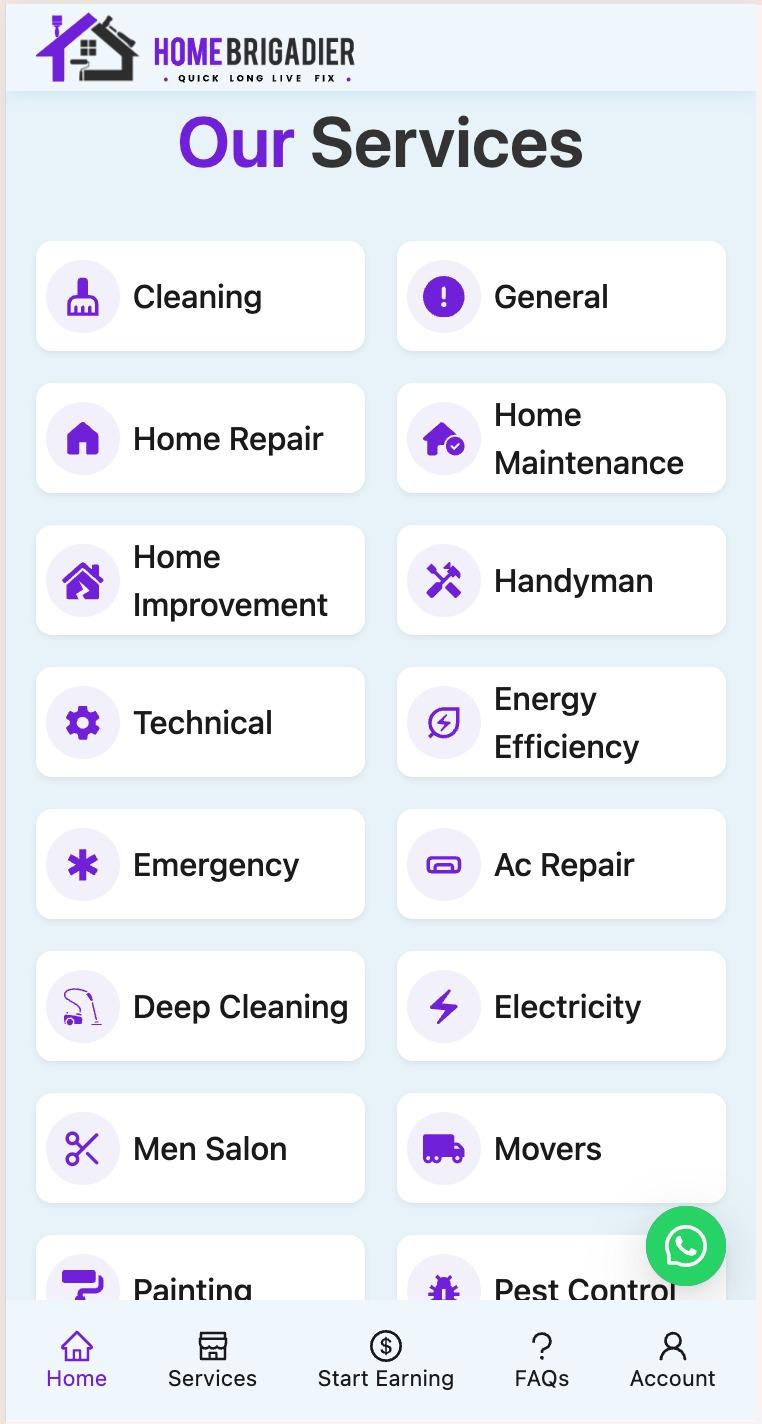Screen dimensions: 762x1424
Task: Open the Cleaning service category
Action: (x=200, y=296)
